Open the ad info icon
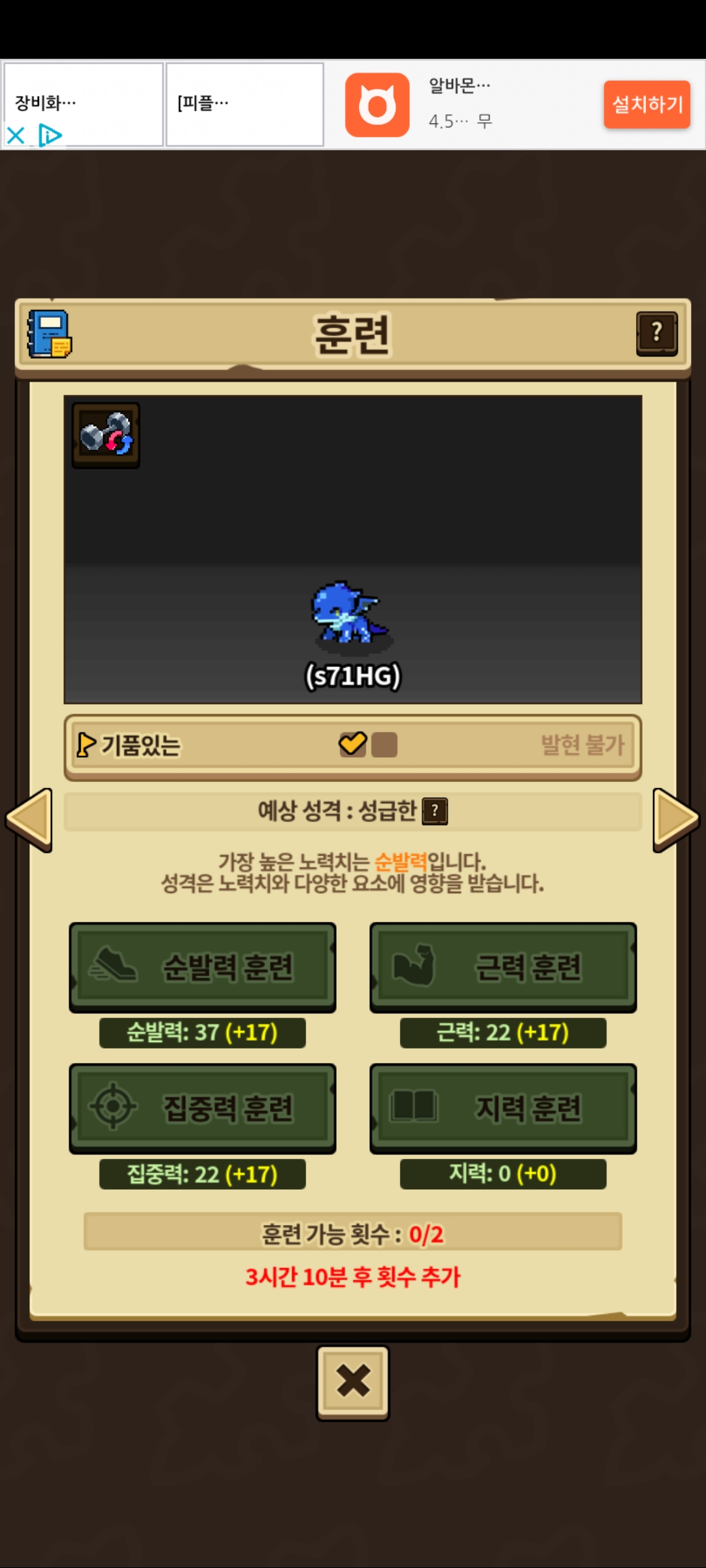706x1568 pixels. tap(50, 136)
